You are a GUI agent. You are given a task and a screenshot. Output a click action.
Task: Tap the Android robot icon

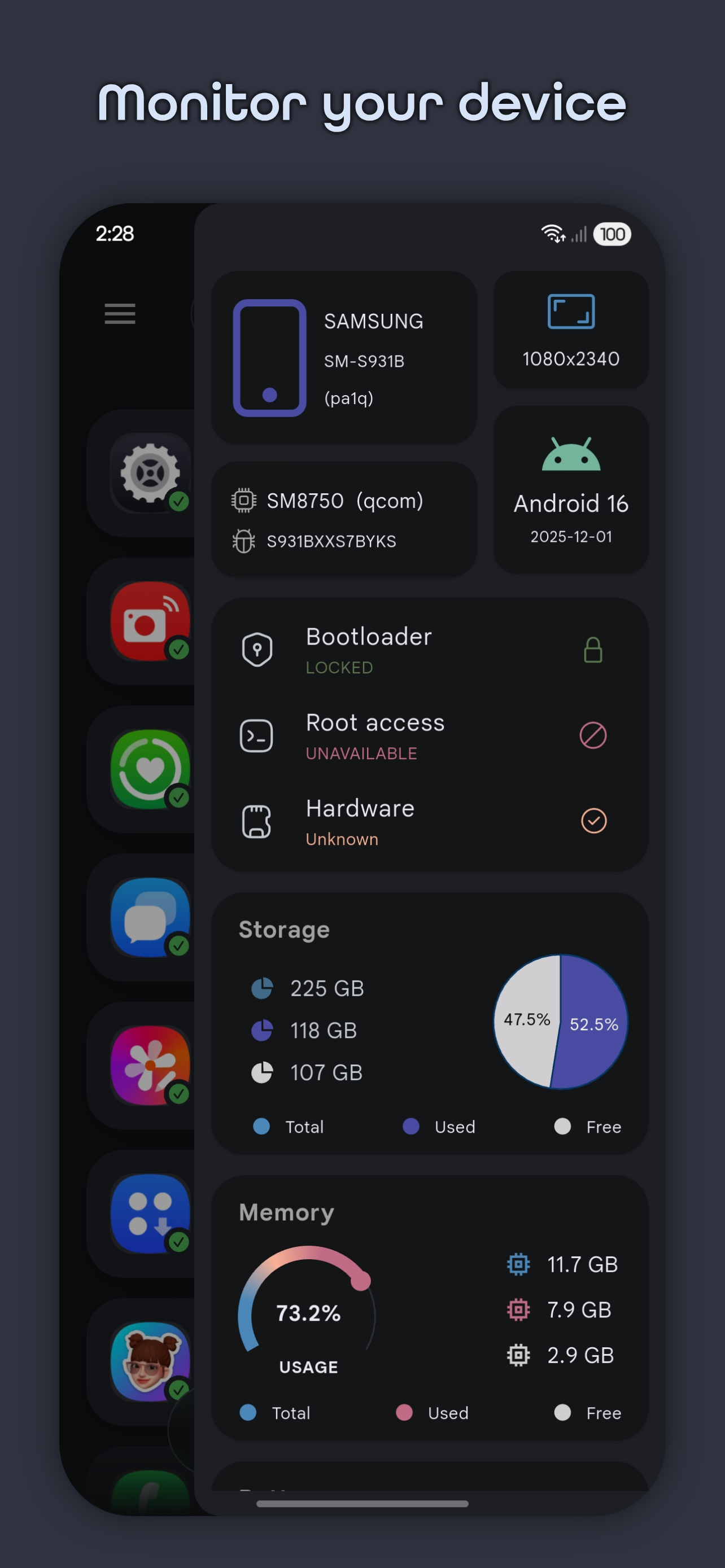click(570, 455)
